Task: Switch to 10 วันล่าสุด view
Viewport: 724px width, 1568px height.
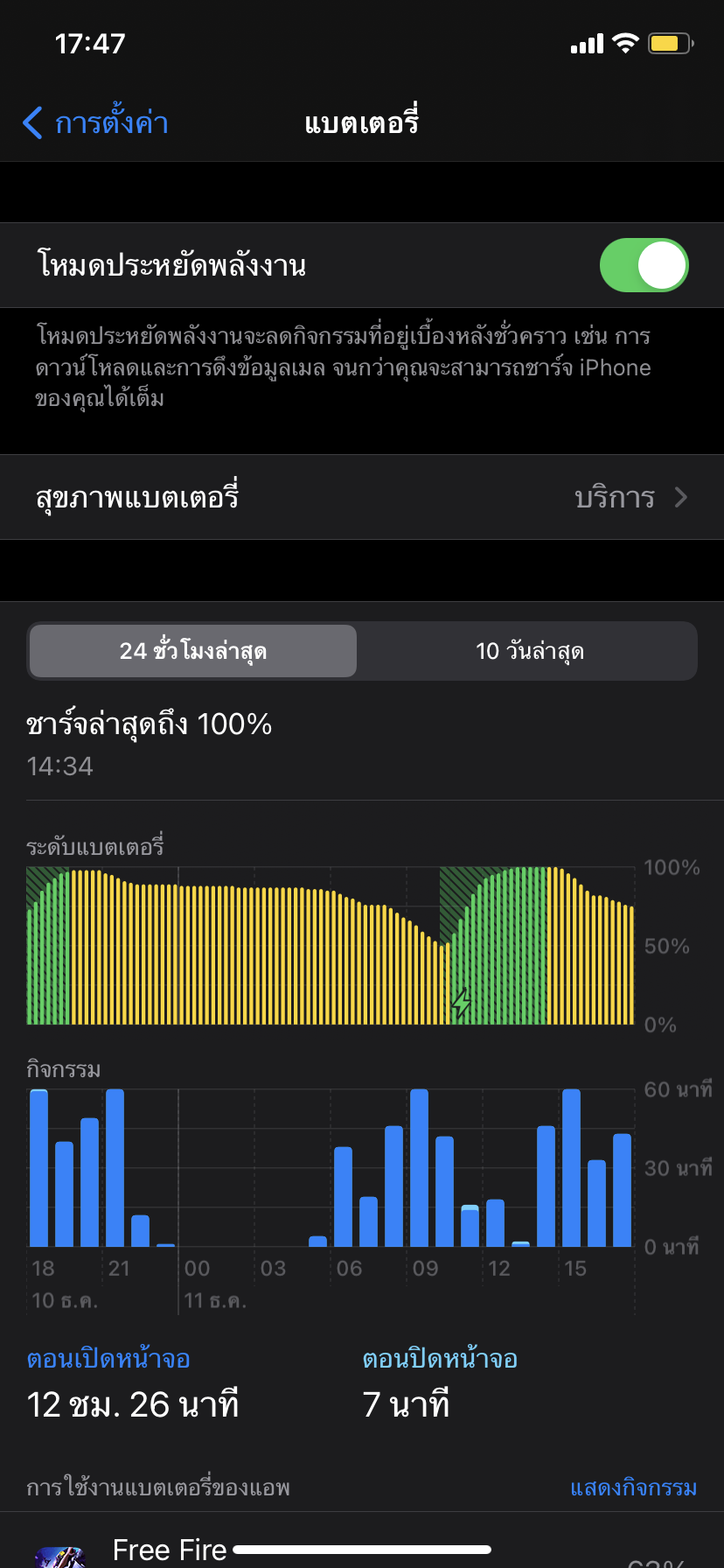Action: pos(529,651)
